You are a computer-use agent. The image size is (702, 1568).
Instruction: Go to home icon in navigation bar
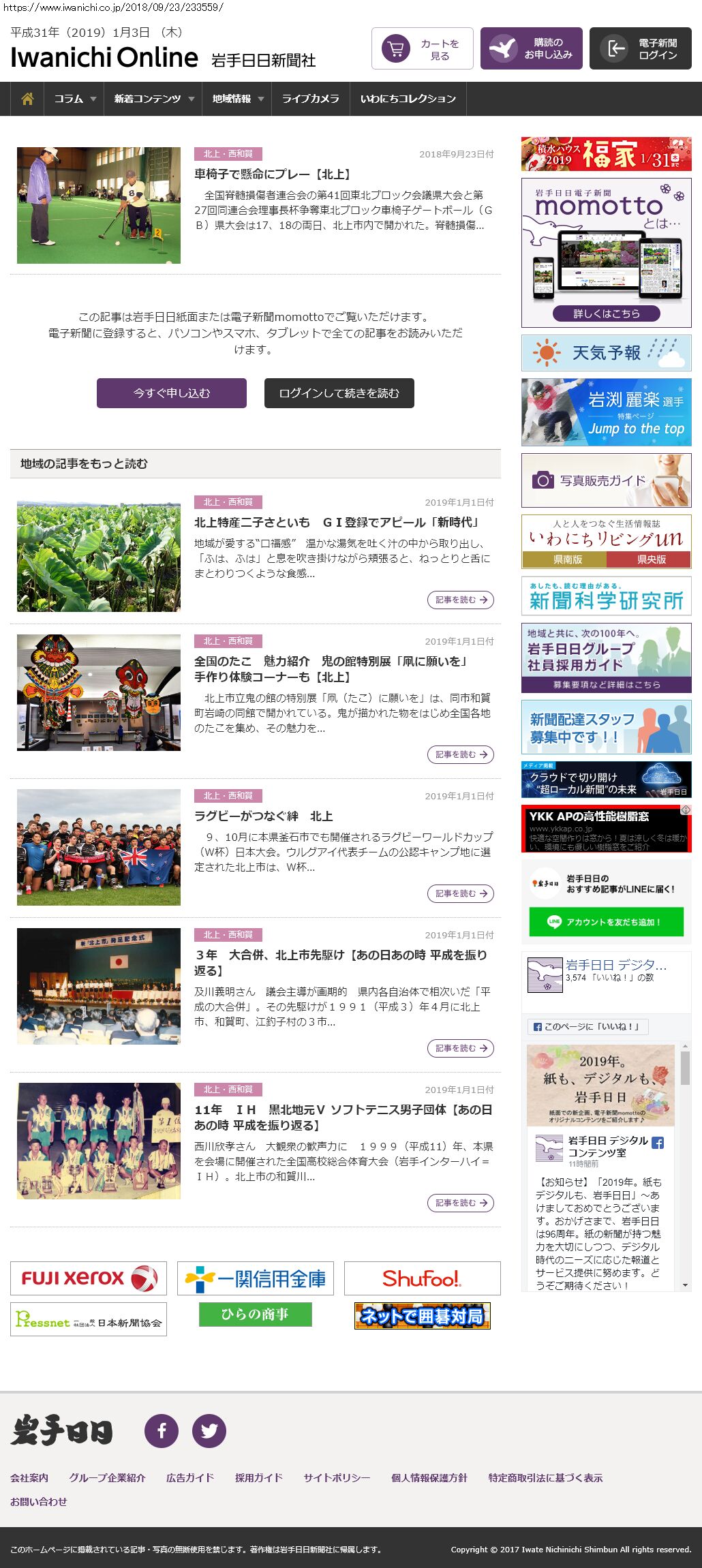[27, 99]
